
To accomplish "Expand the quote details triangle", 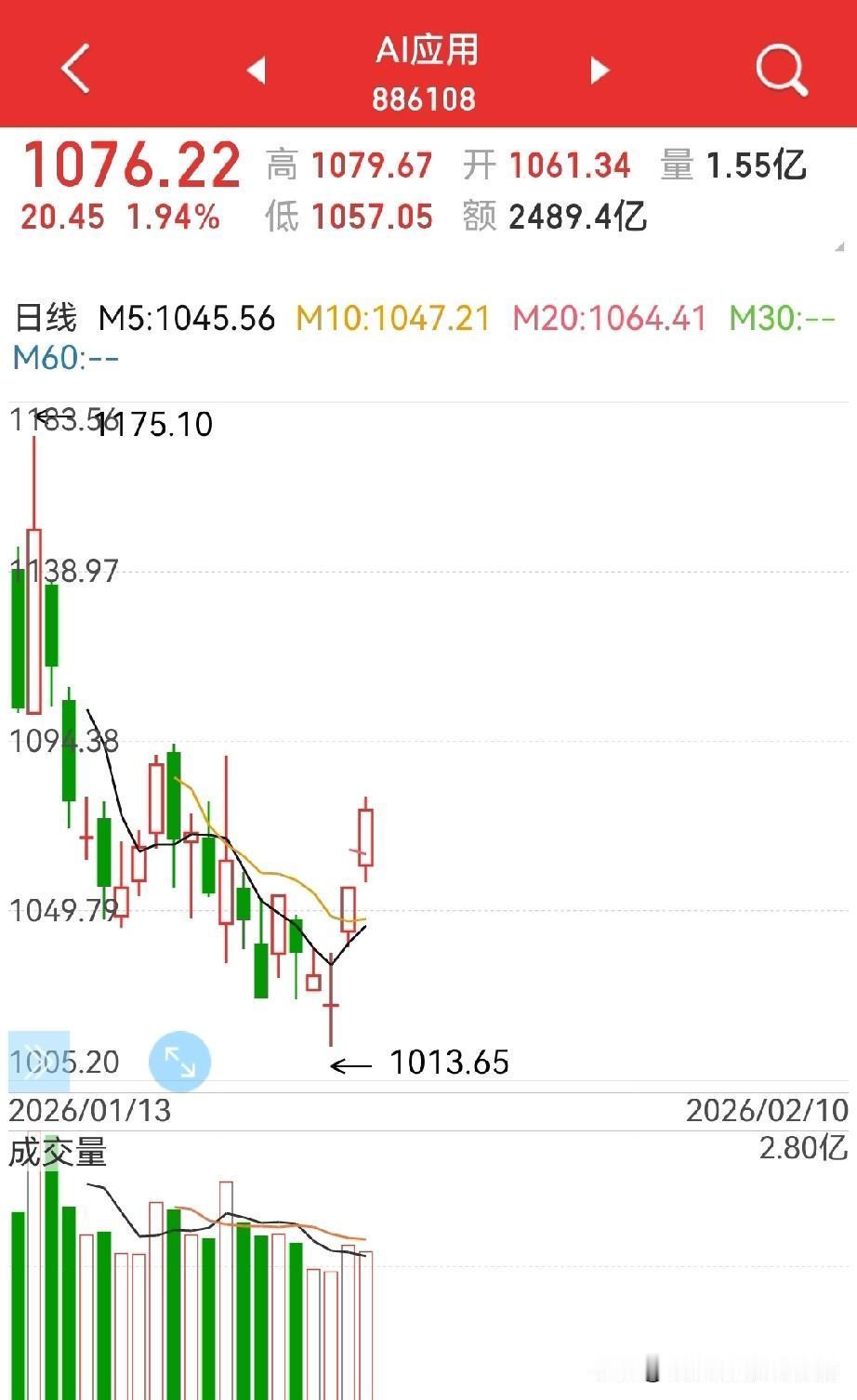I will 839,246.
